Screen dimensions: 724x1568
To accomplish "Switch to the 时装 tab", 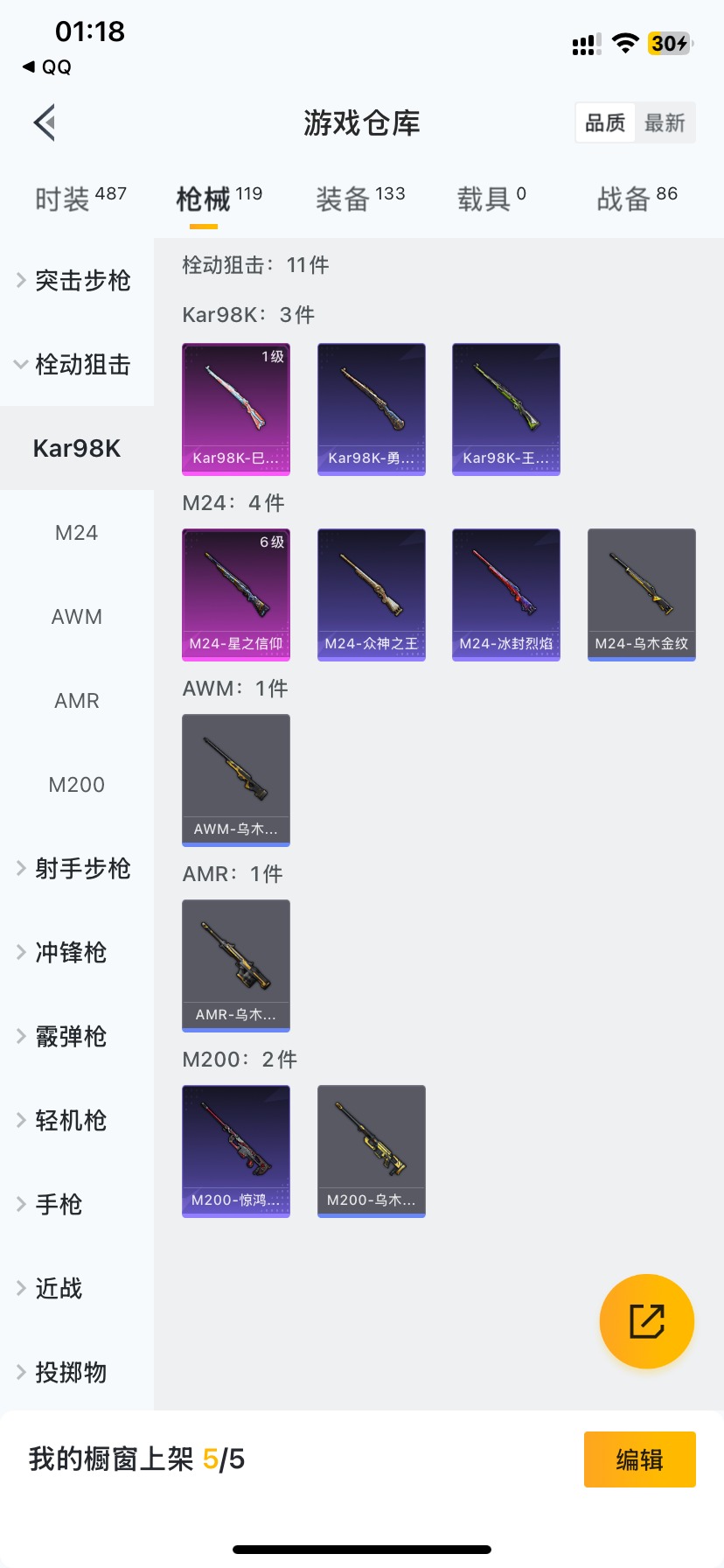I will (x=80, y=199).
